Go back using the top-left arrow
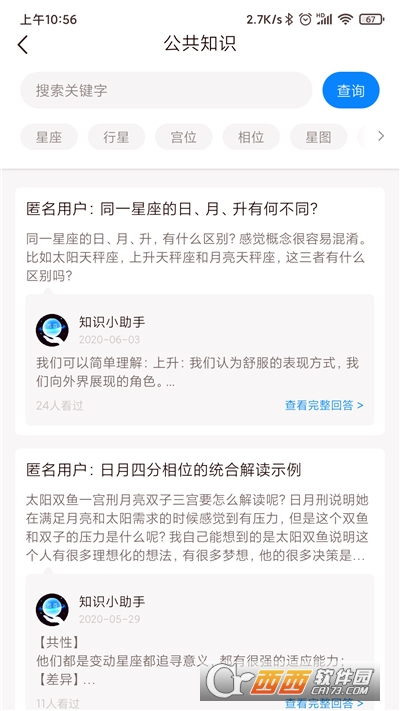Viewport: 400px width, 711px height. coord(23,45)
